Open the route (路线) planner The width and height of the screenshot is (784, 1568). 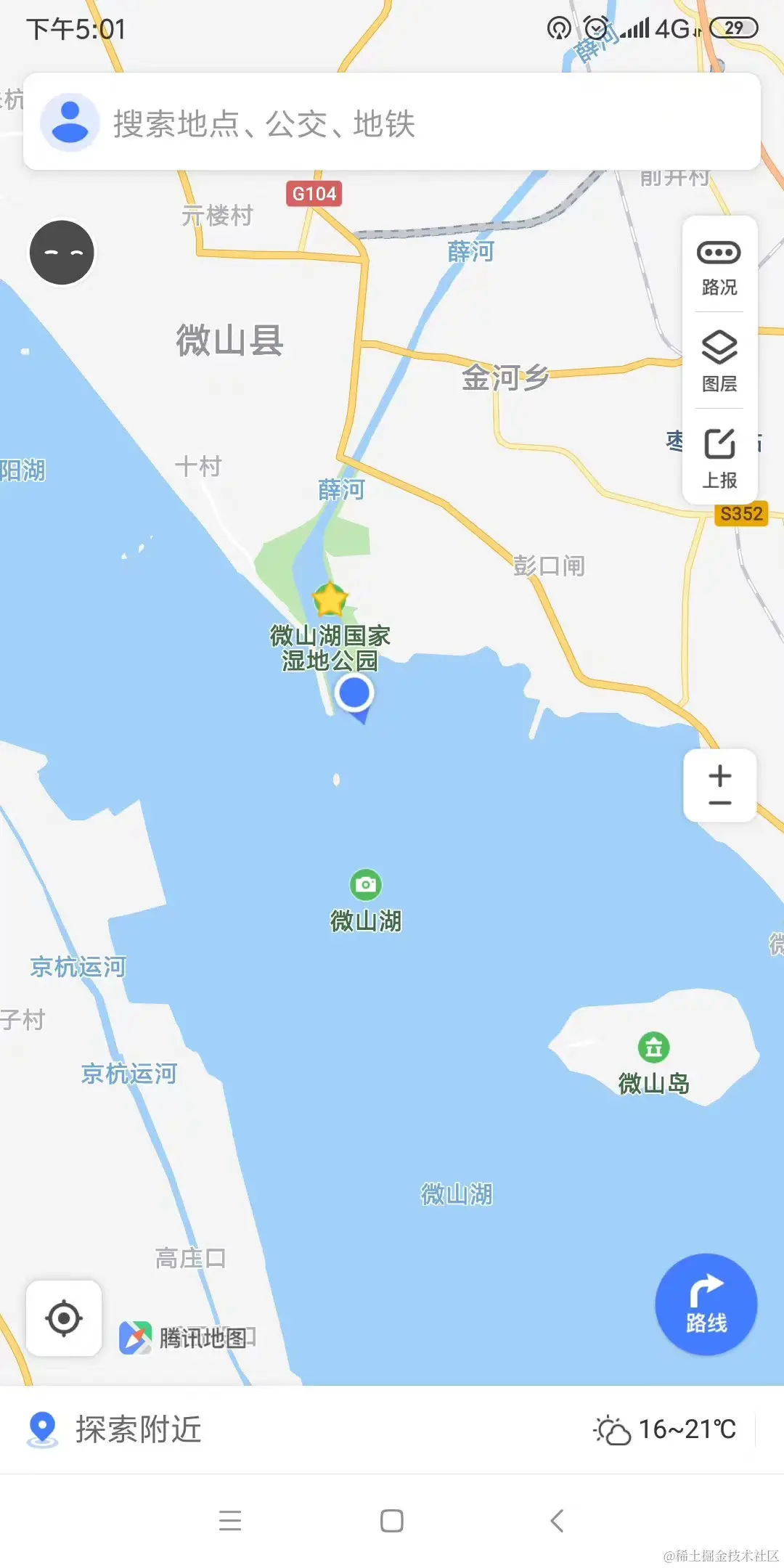706,1304
